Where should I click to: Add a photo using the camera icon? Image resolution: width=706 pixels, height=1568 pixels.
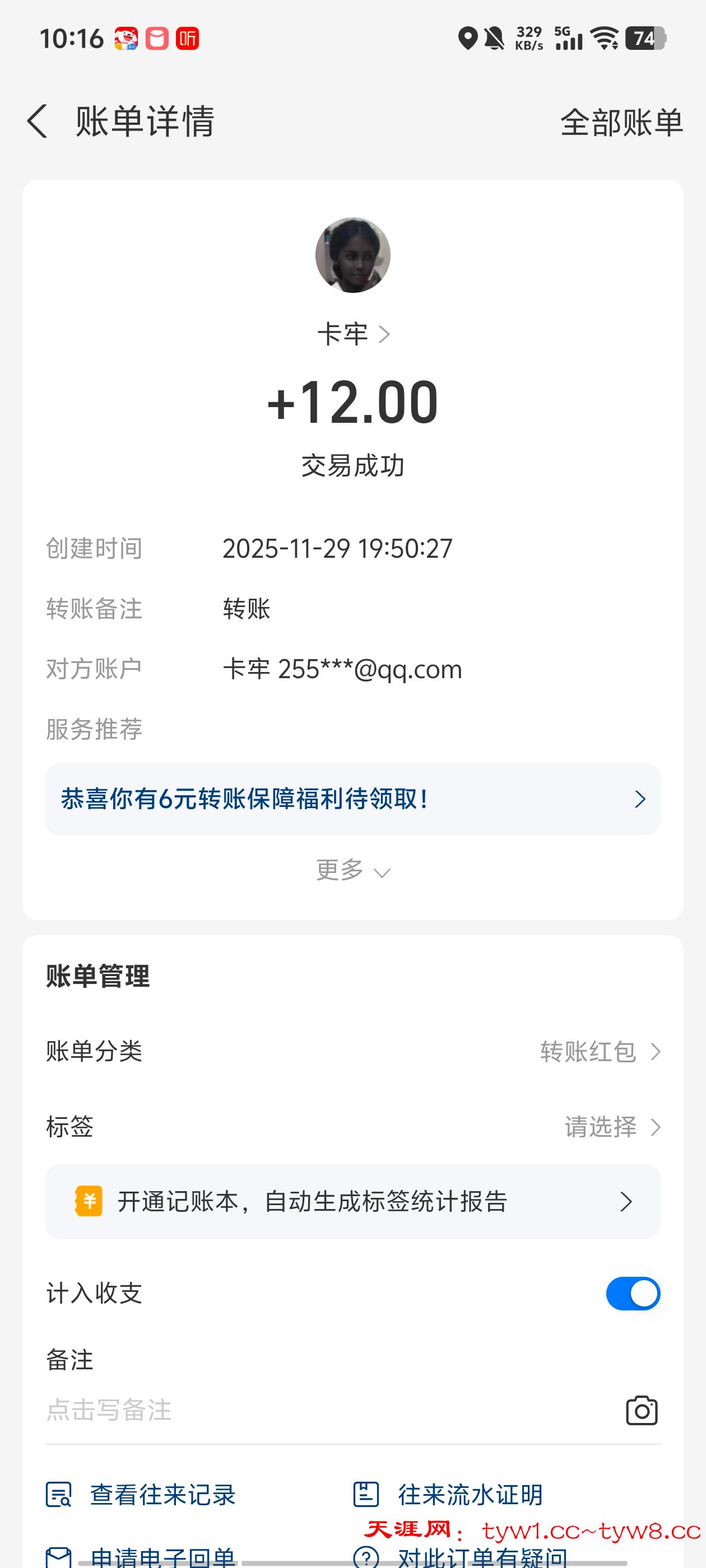click(642, 1410)
